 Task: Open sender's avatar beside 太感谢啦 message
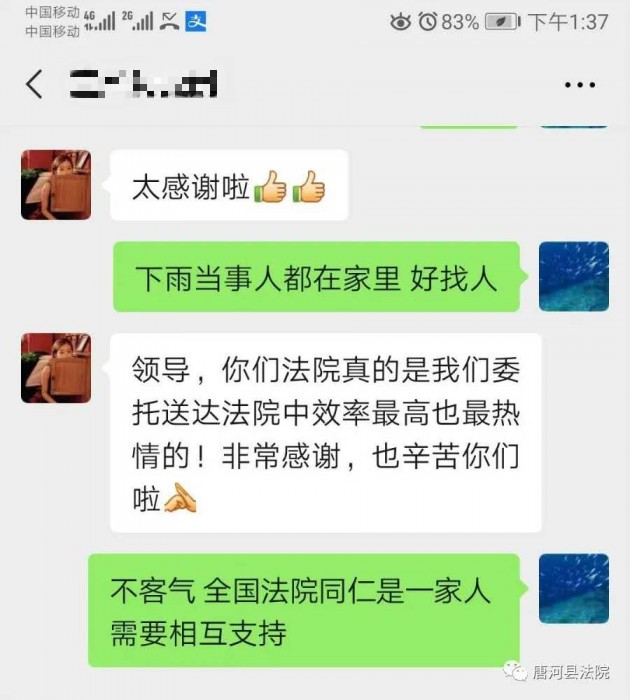tap(56, 185)
